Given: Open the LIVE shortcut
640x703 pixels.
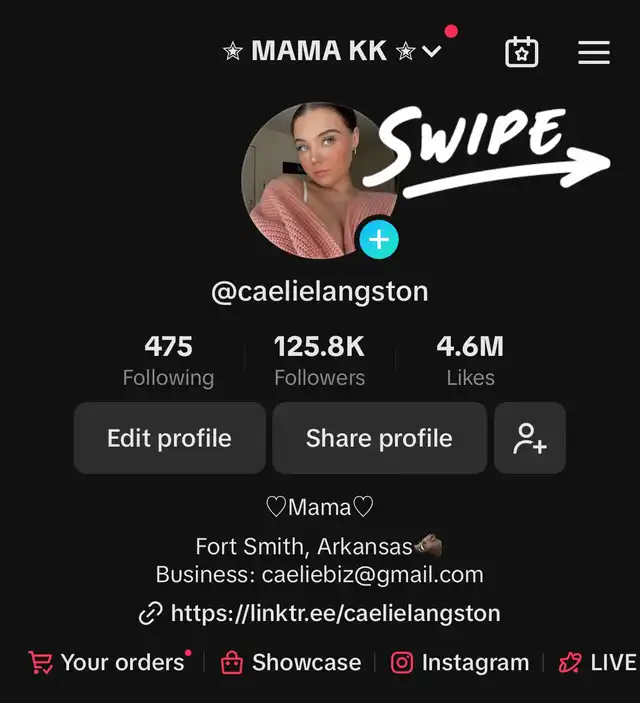Looking at the screenshot, I should [599, 663].
